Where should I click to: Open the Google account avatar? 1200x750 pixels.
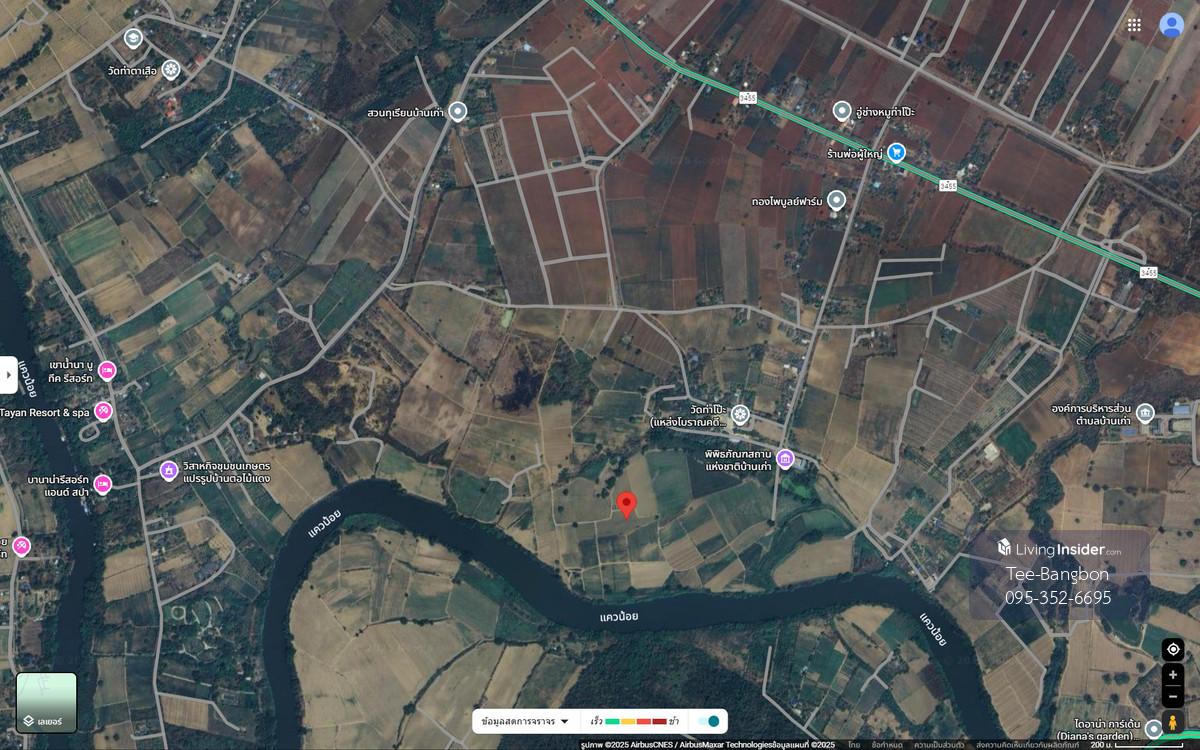coord(1171,25)
